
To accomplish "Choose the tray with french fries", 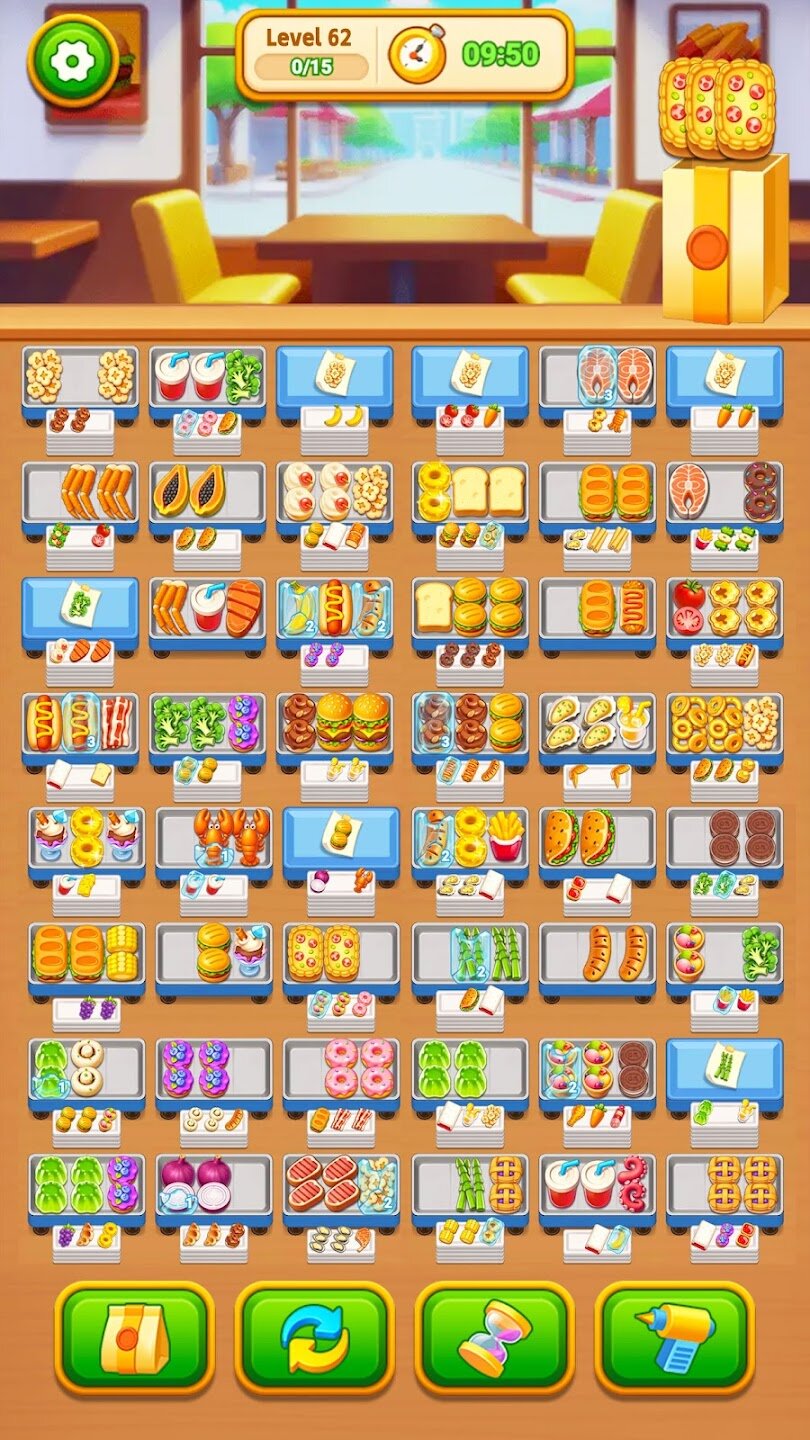I will pos(470,836).
